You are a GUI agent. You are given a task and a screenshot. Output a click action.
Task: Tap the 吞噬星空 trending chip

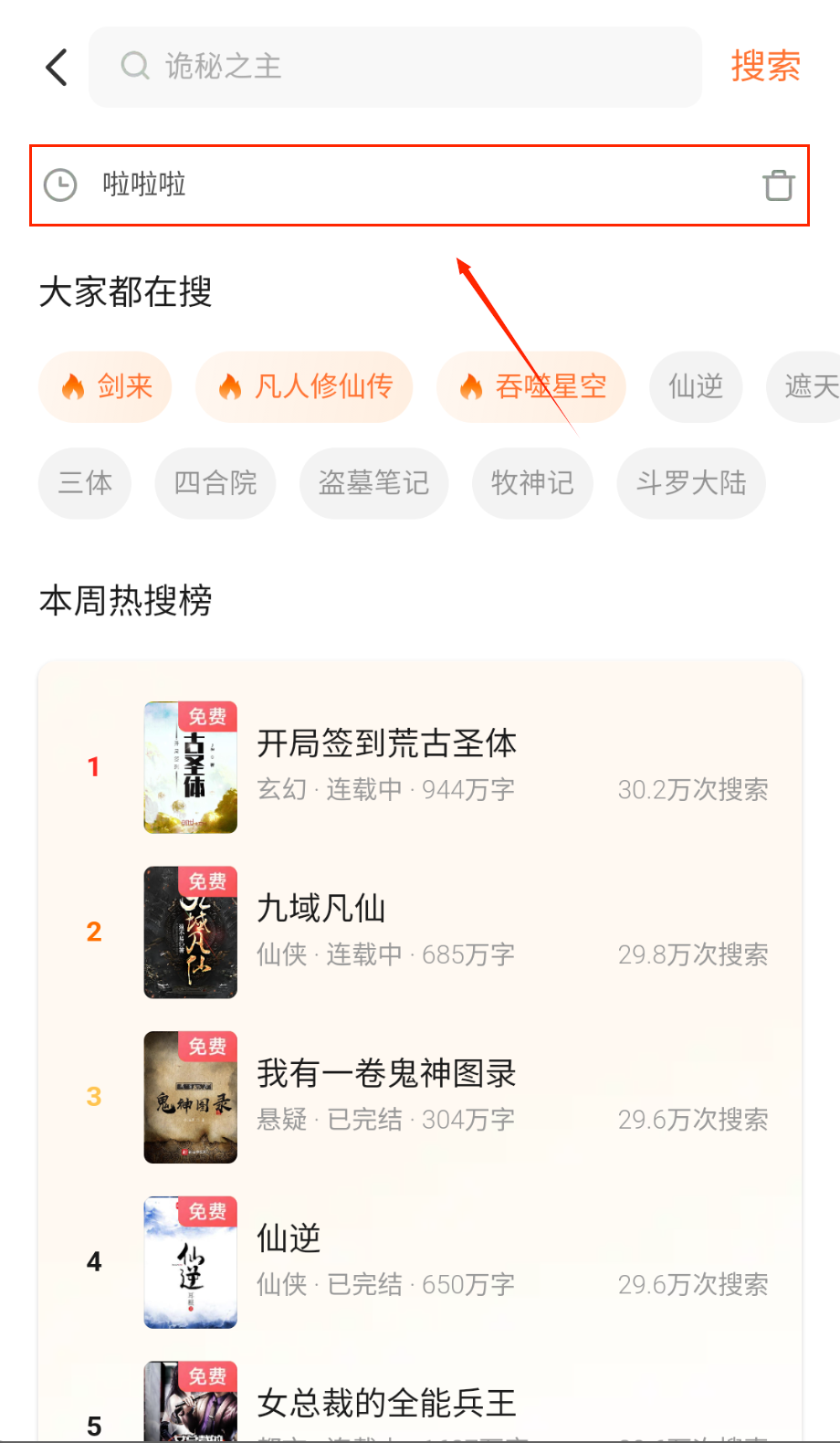tap(531, 386)
